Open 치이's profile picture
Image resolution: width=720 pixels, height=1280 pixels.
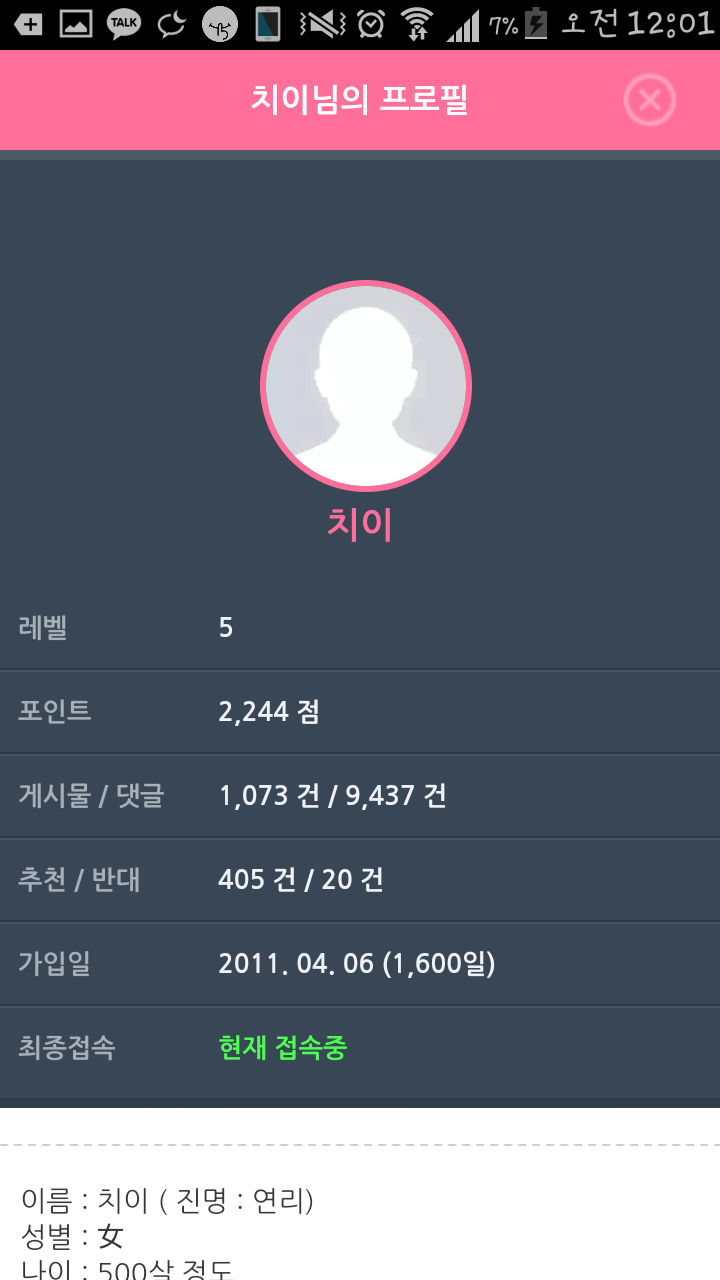[365, 386]
